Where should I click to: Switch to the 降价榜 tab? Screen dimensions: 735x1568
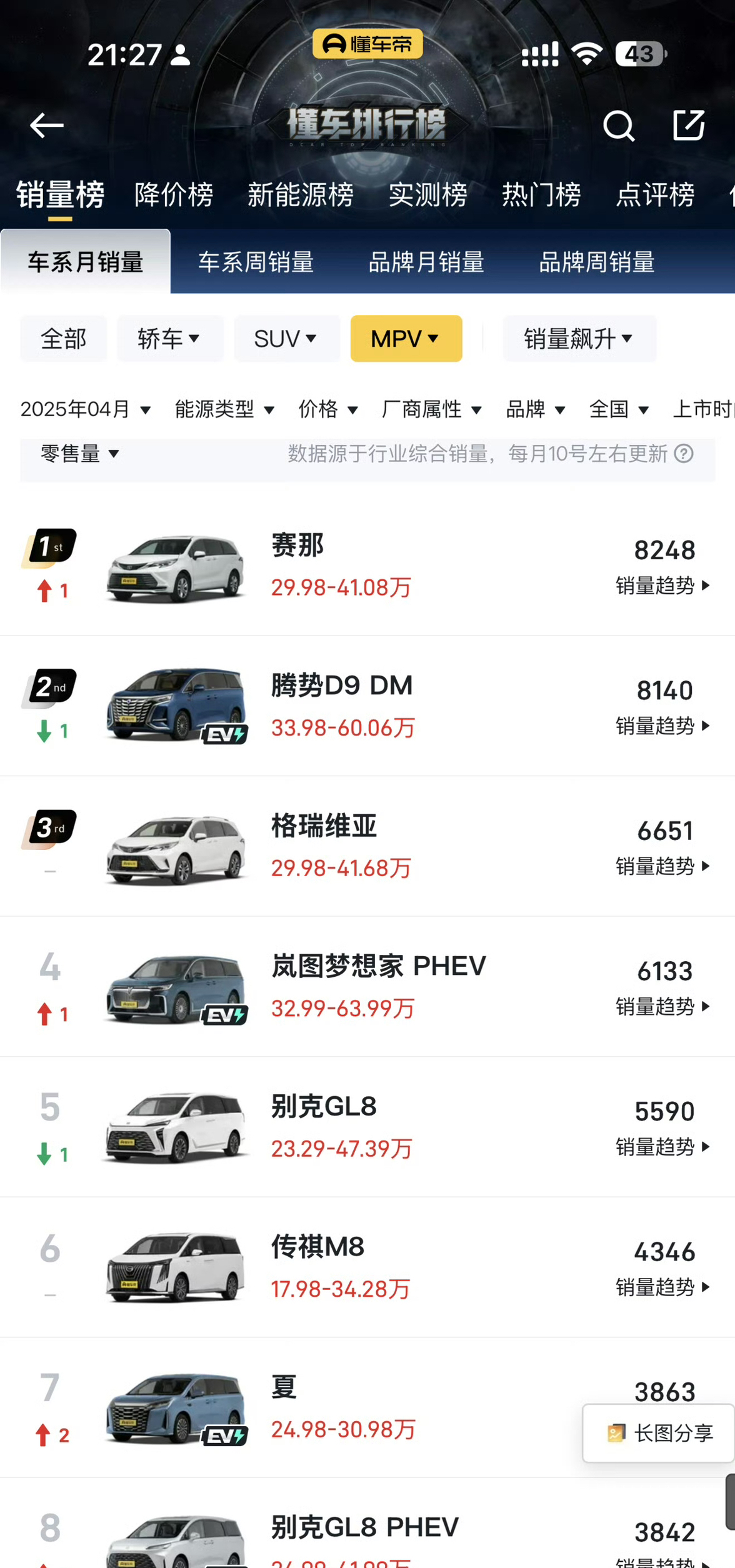pyautogui.click(x=174, y=194)
